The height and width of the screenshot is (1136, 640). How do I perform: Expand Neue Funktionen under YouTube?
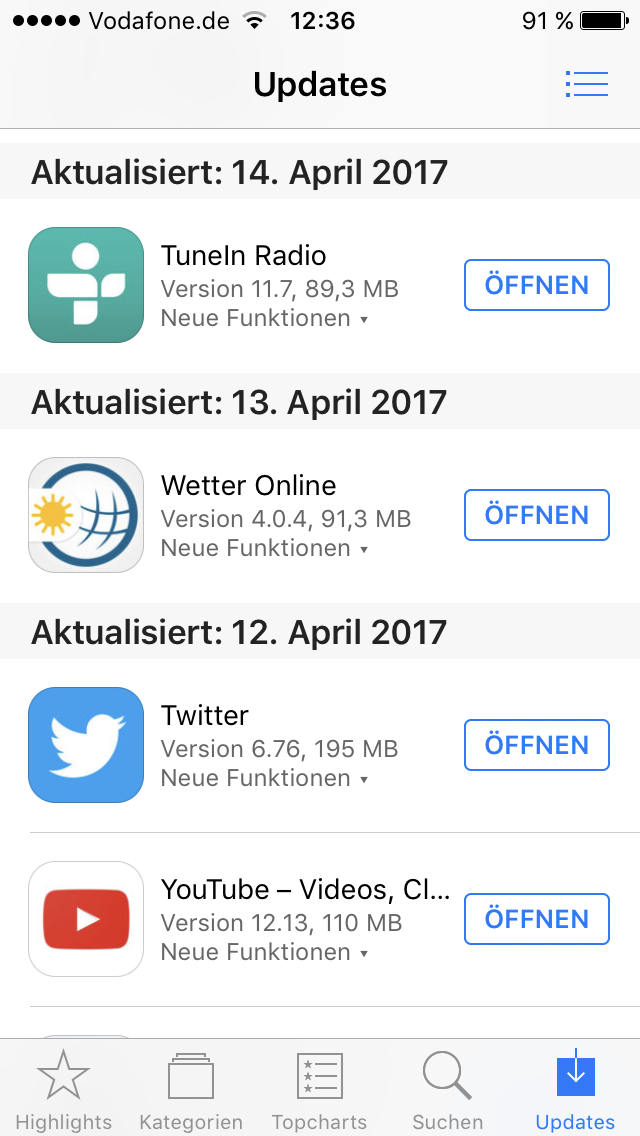point(265,952)
